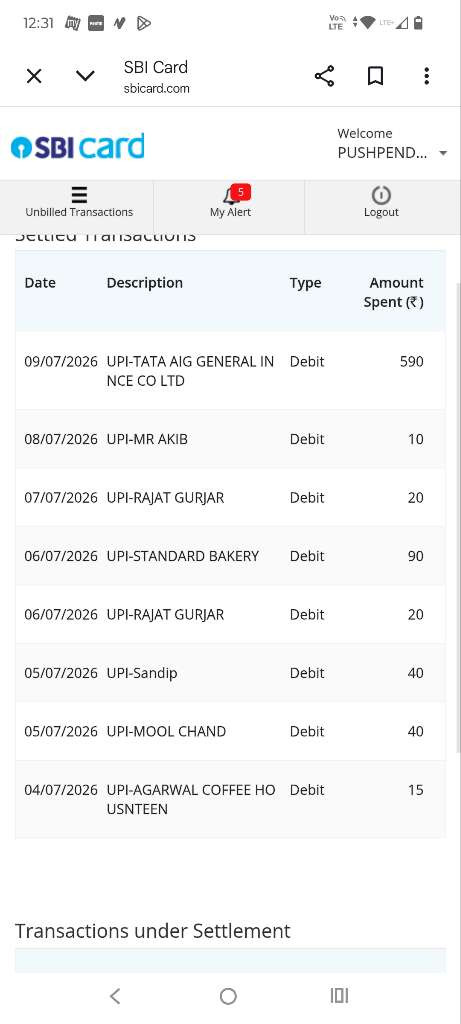Tap Logout
Image resolution: width=461 pixels, height=1024 pixels.
(x=381, y=203)
